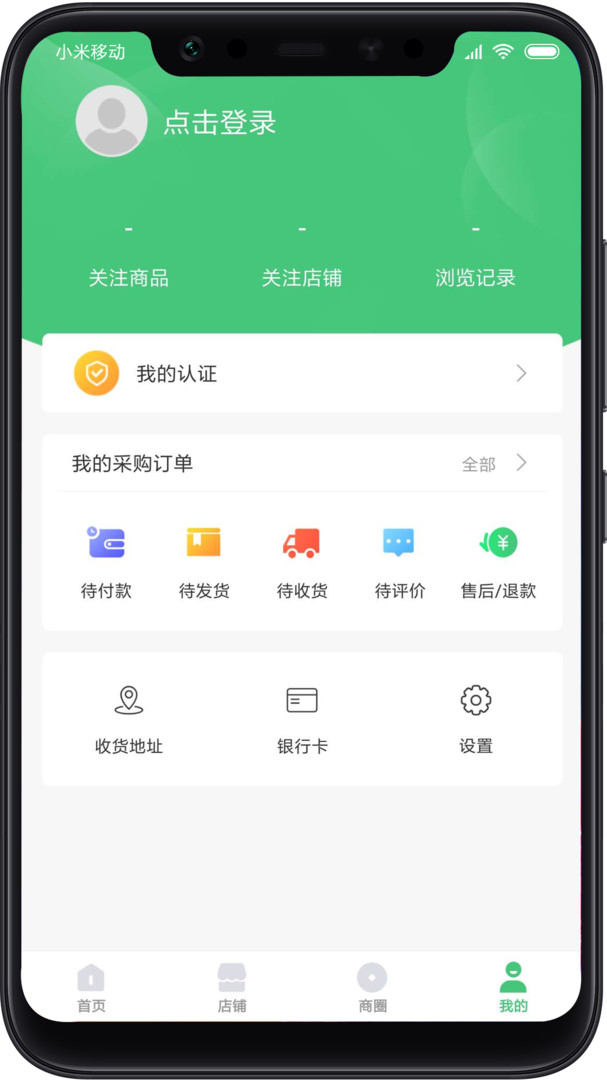Open 待评价 orders
This screenshot has width=607, height=1080.
(400, 563)
